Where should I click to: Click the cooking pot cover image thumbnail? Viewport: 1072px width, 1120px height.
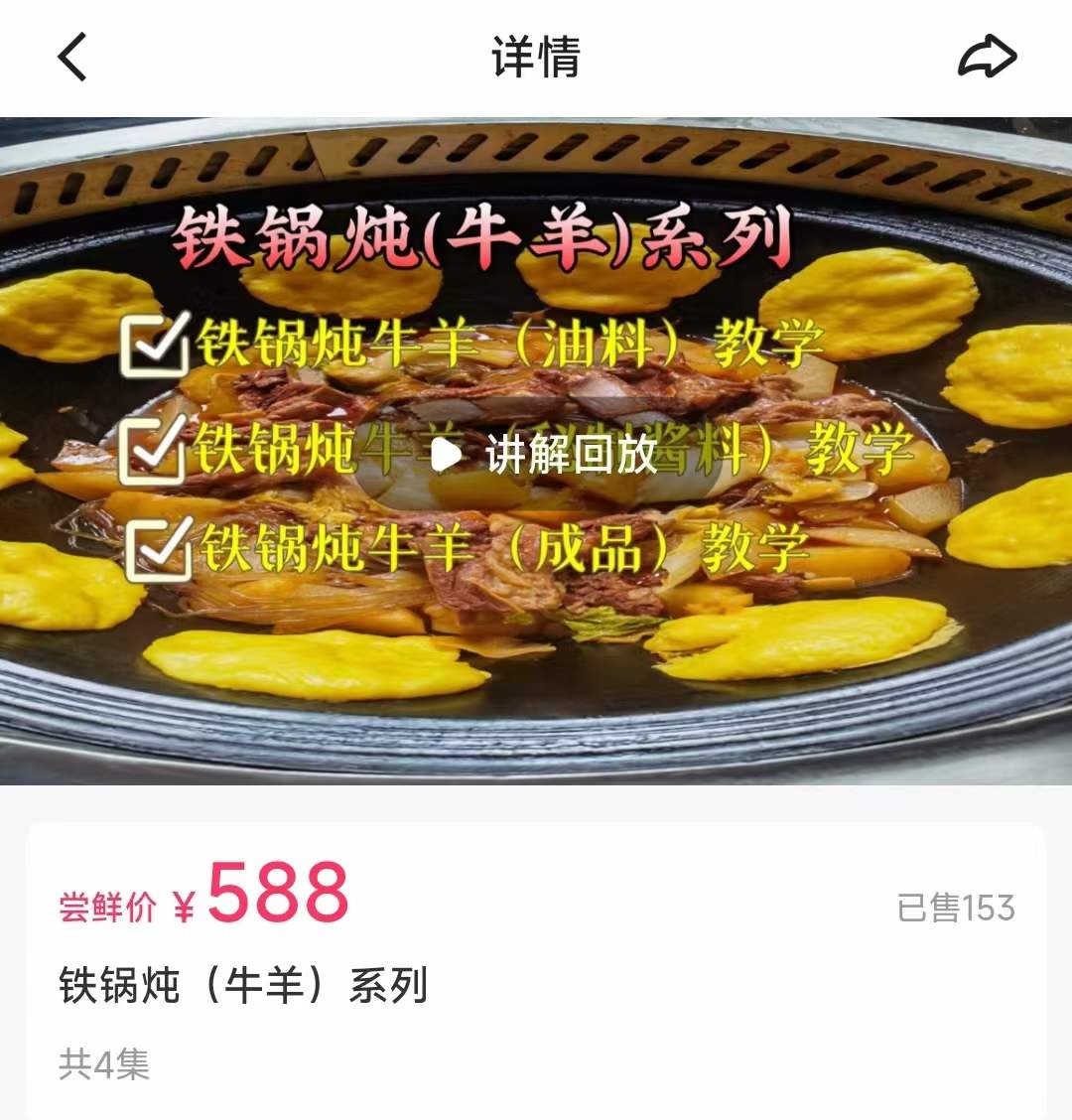tap(536, 447)
